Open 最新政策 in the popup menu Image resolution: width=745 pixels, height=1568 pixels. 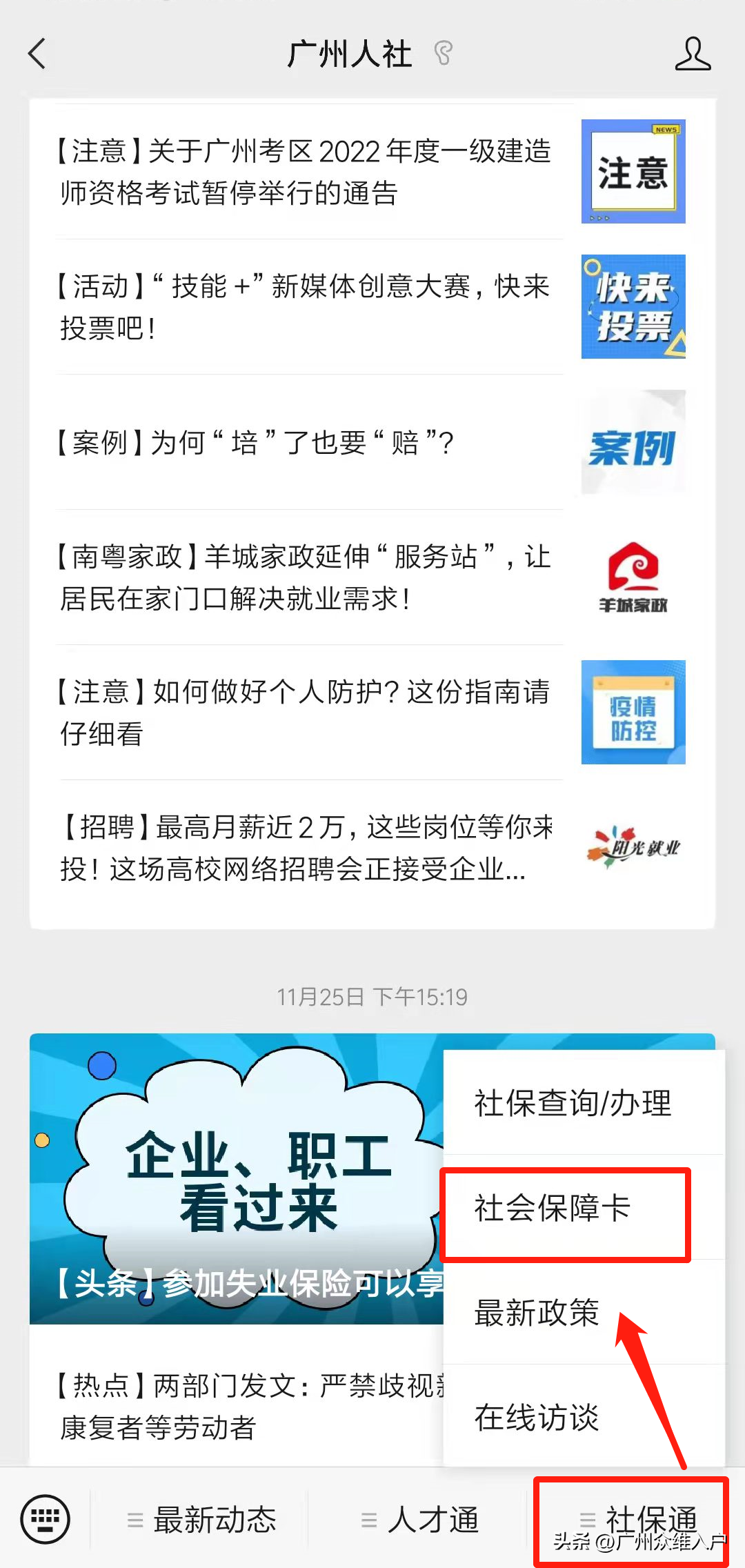537,1312
